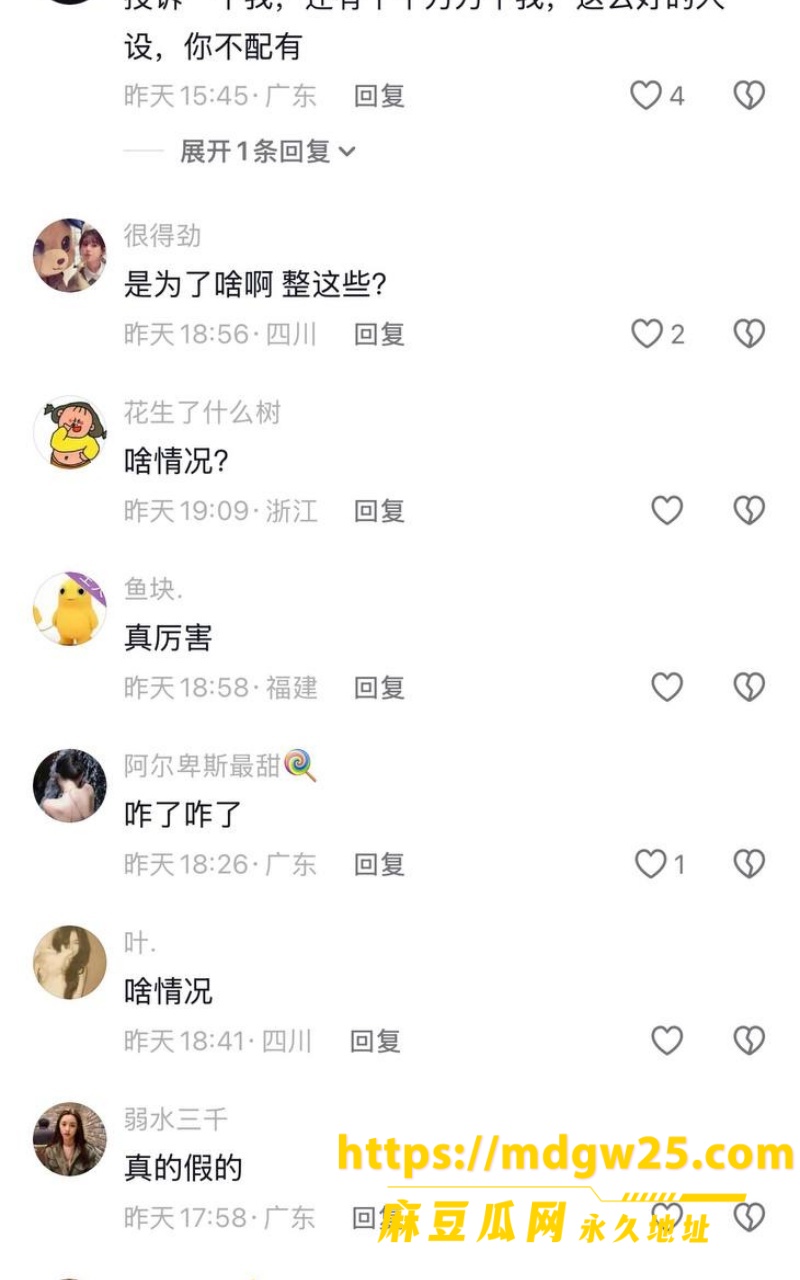800x1280 pixels.
Task: Like the top comment from 广东 at 15:45
Action: [x=646, y=96]
